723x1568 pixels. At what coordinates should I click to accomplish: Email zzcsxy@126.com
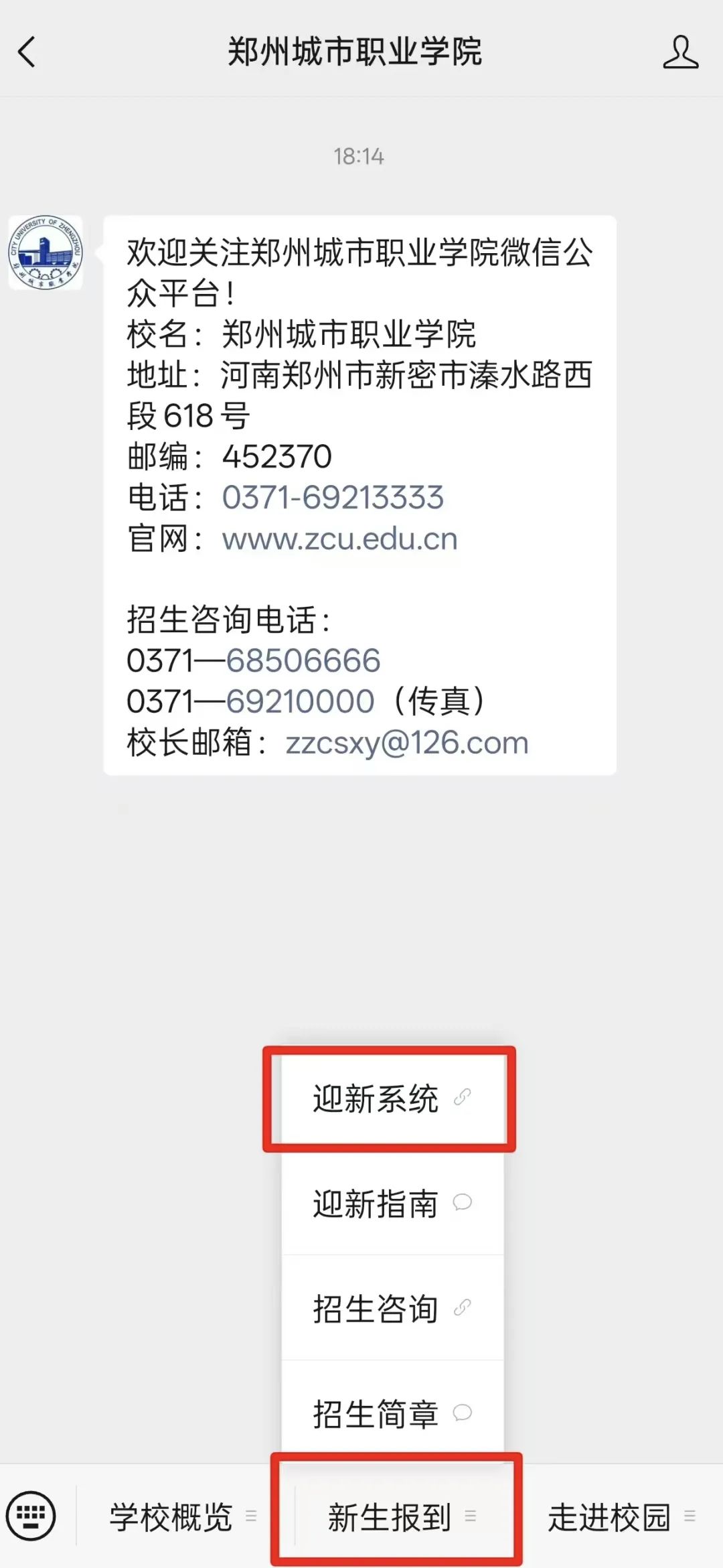point(406,743)
